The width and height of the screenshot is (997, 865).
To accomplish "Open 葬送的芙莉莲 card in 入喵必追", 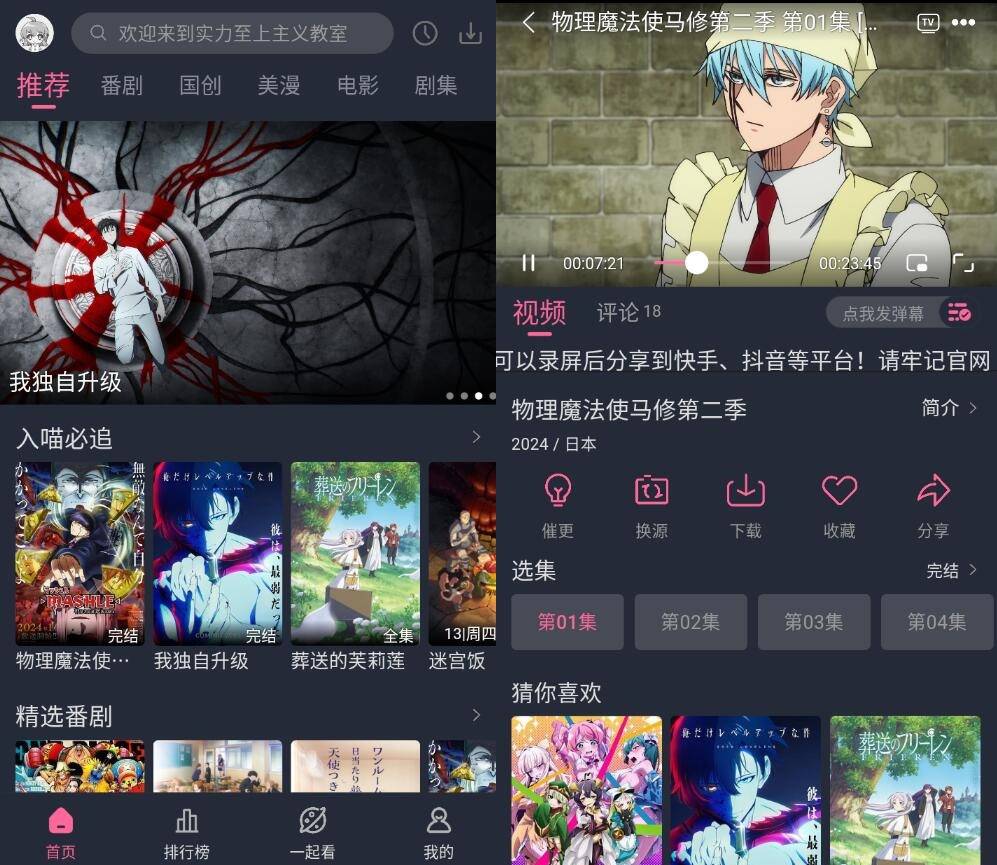I will point(355,553).
